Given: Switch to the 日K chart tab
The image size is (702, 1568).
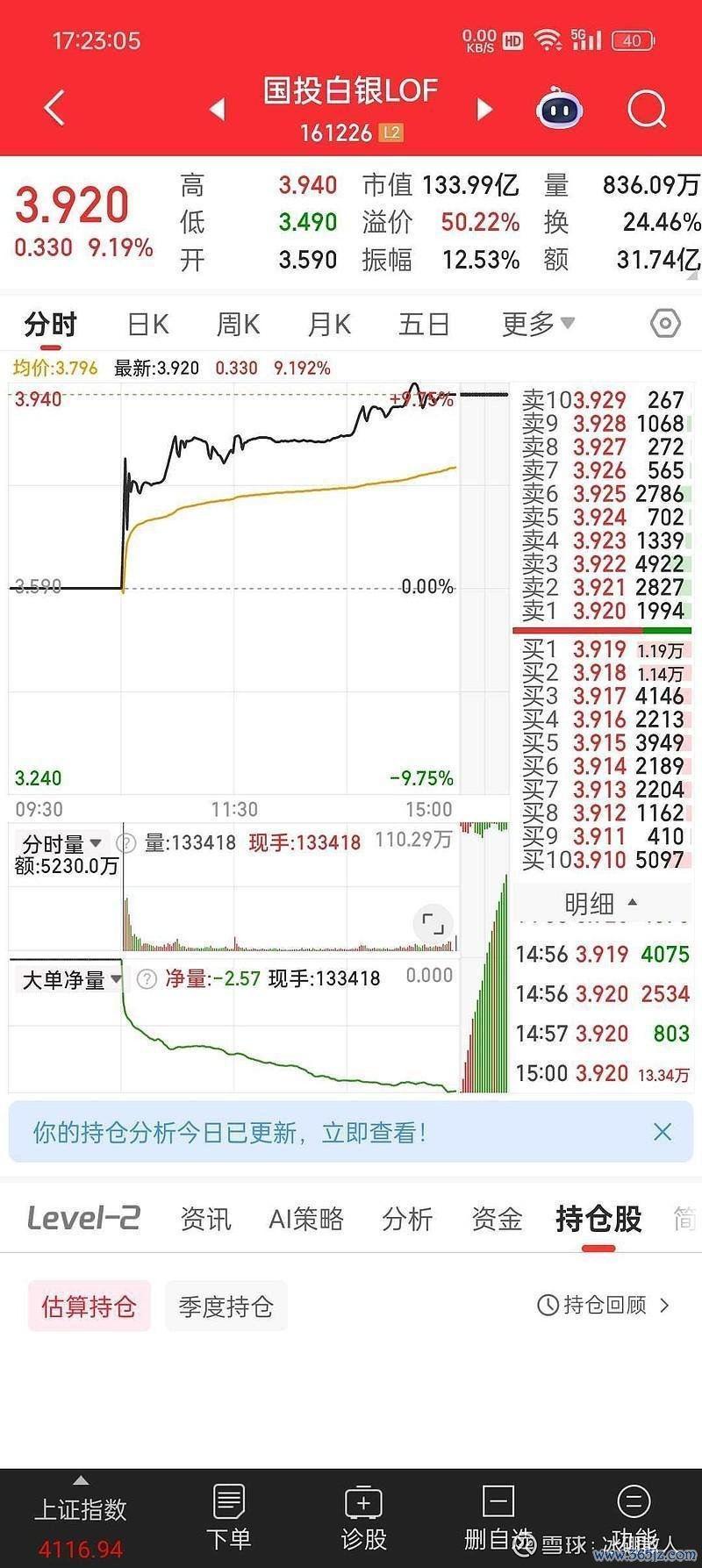Looking at the screenshot, I should [x=147, y=325].
